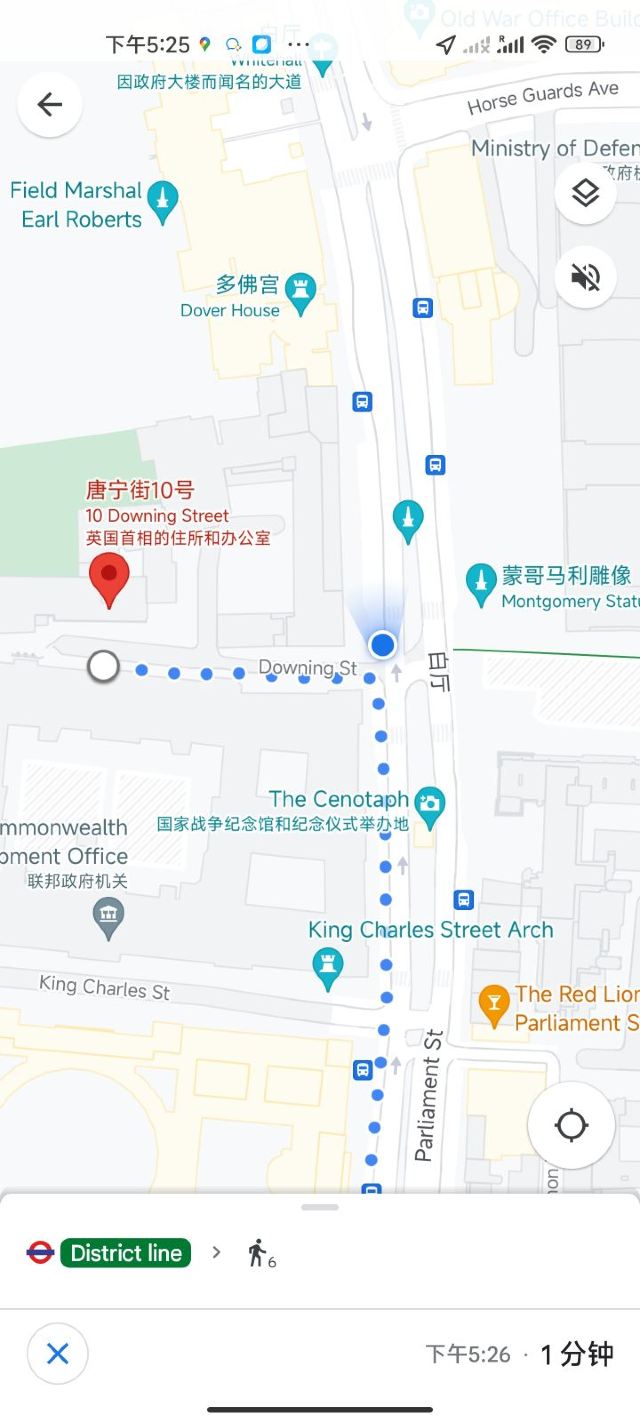Viewport: 640px width, 1422px height.
Task: Open King Charles Street Arch marker
Action: [327, 965]
